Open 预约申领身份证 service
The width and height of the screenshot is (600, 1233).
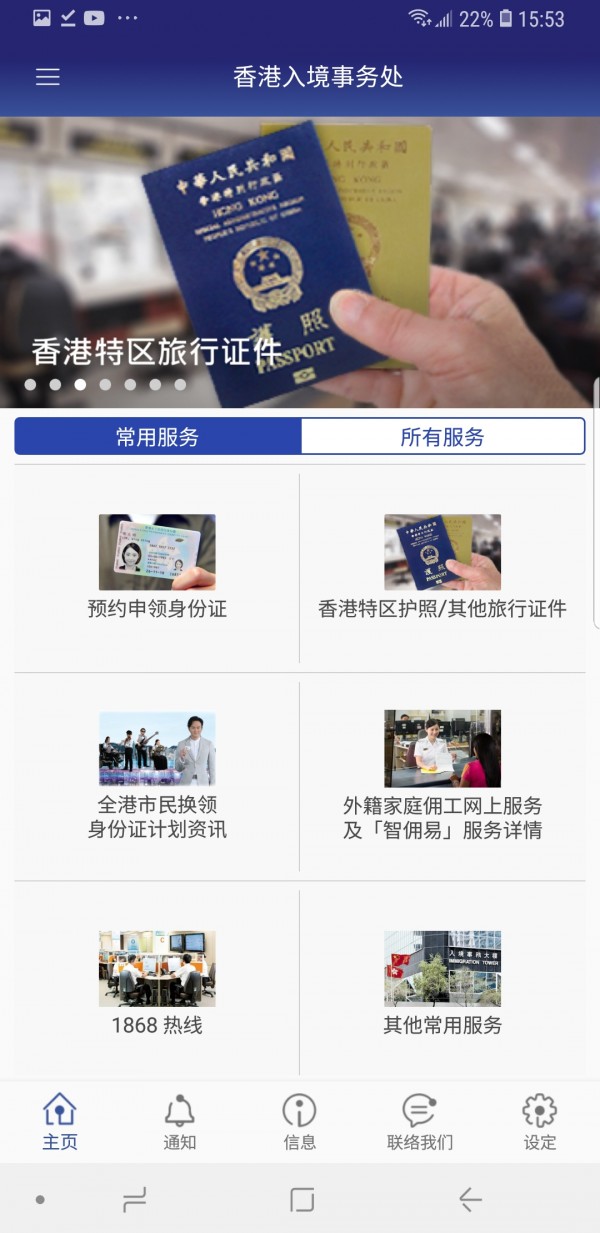coord(157,567)
